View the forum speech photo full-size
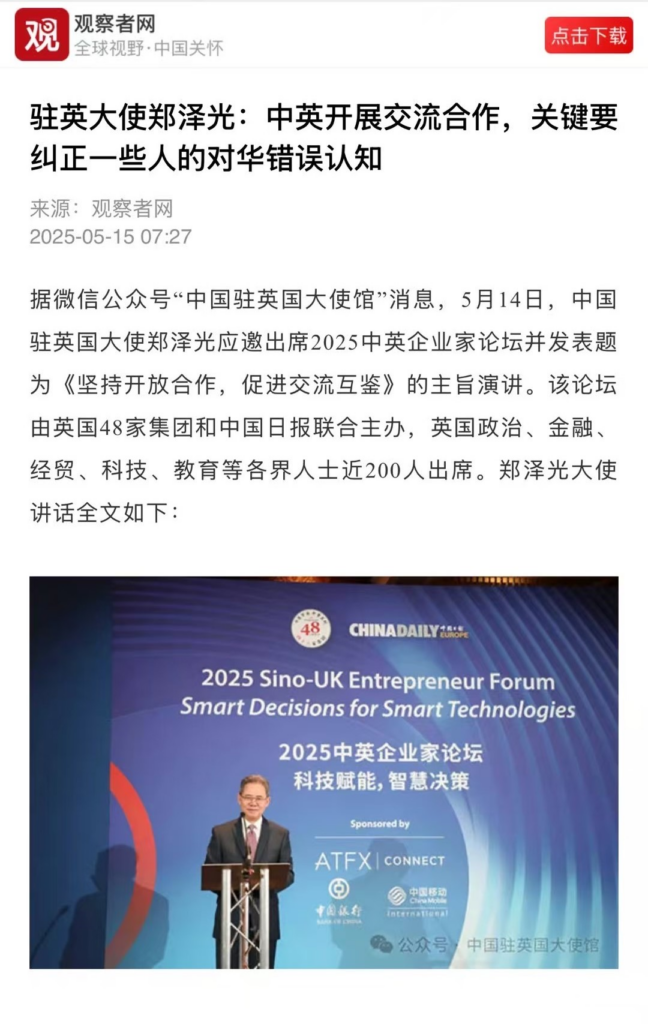Image resolution: width=648 pixels, height=1024 pixels. (x=323, y=771)
